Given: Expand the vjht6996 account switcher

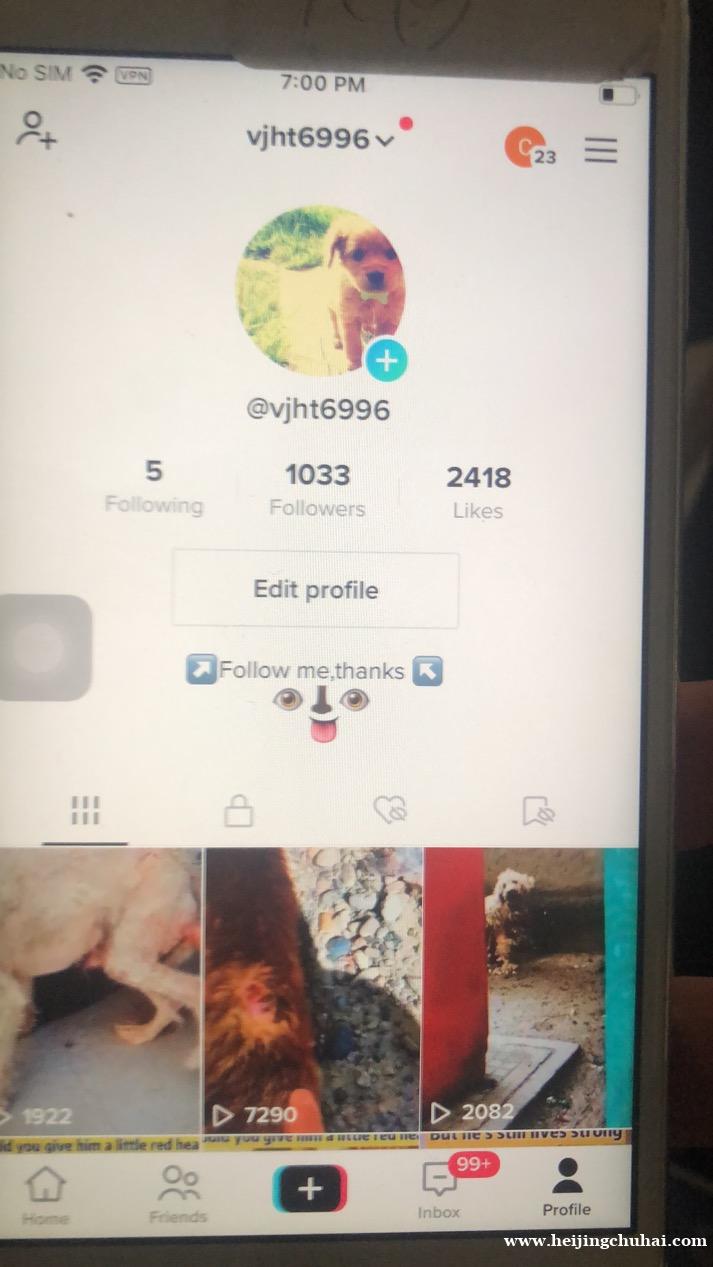Looking at the screenshot, I should (320, 139).
